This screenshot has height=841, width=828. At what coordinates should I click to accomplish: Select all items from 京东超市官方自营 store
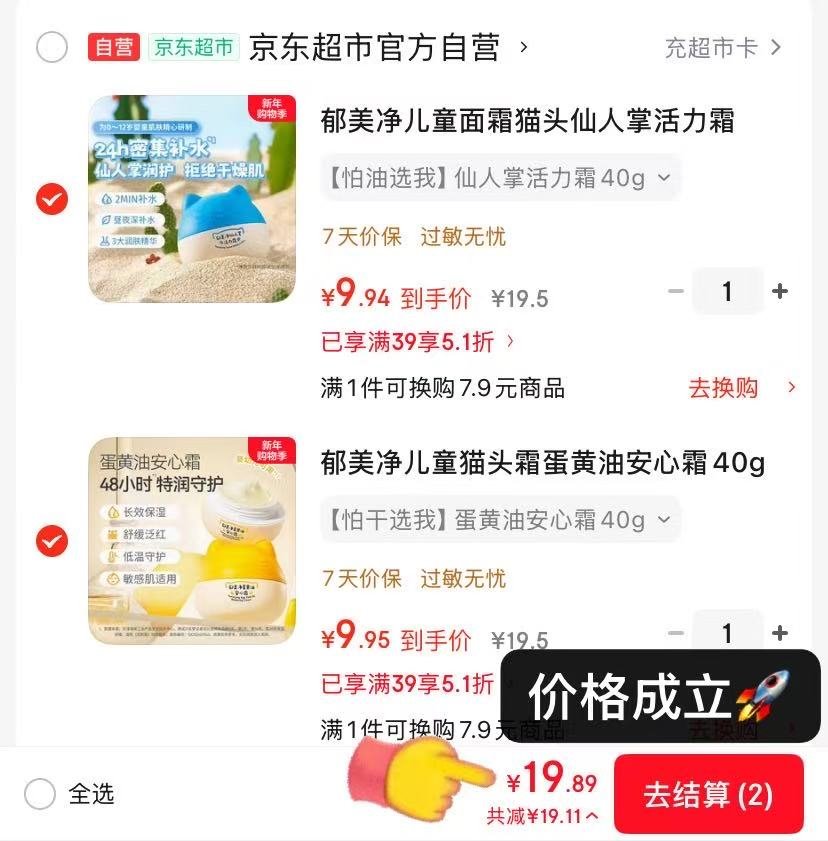(x=52, y=47)
